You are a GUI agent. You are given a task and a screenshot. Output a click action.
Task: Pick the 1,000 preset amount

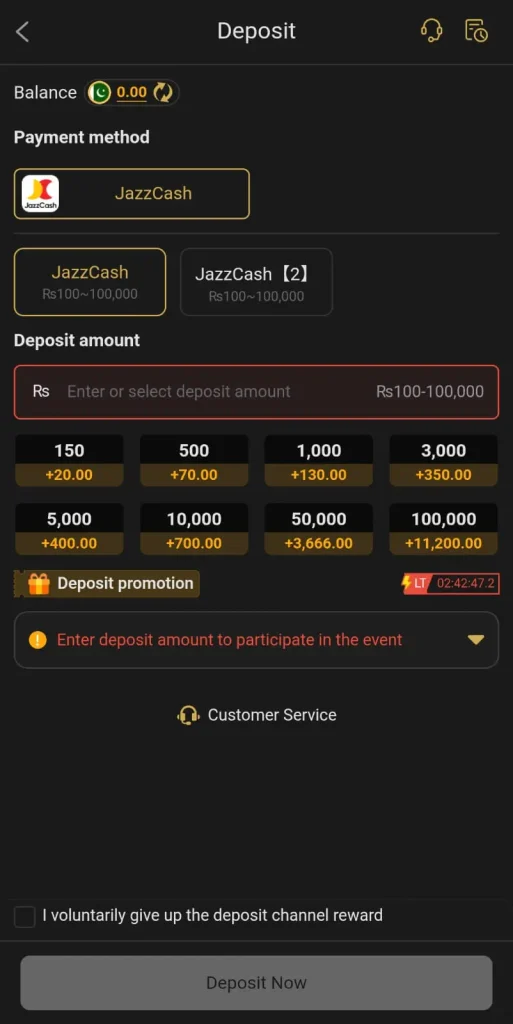point(319,461)
